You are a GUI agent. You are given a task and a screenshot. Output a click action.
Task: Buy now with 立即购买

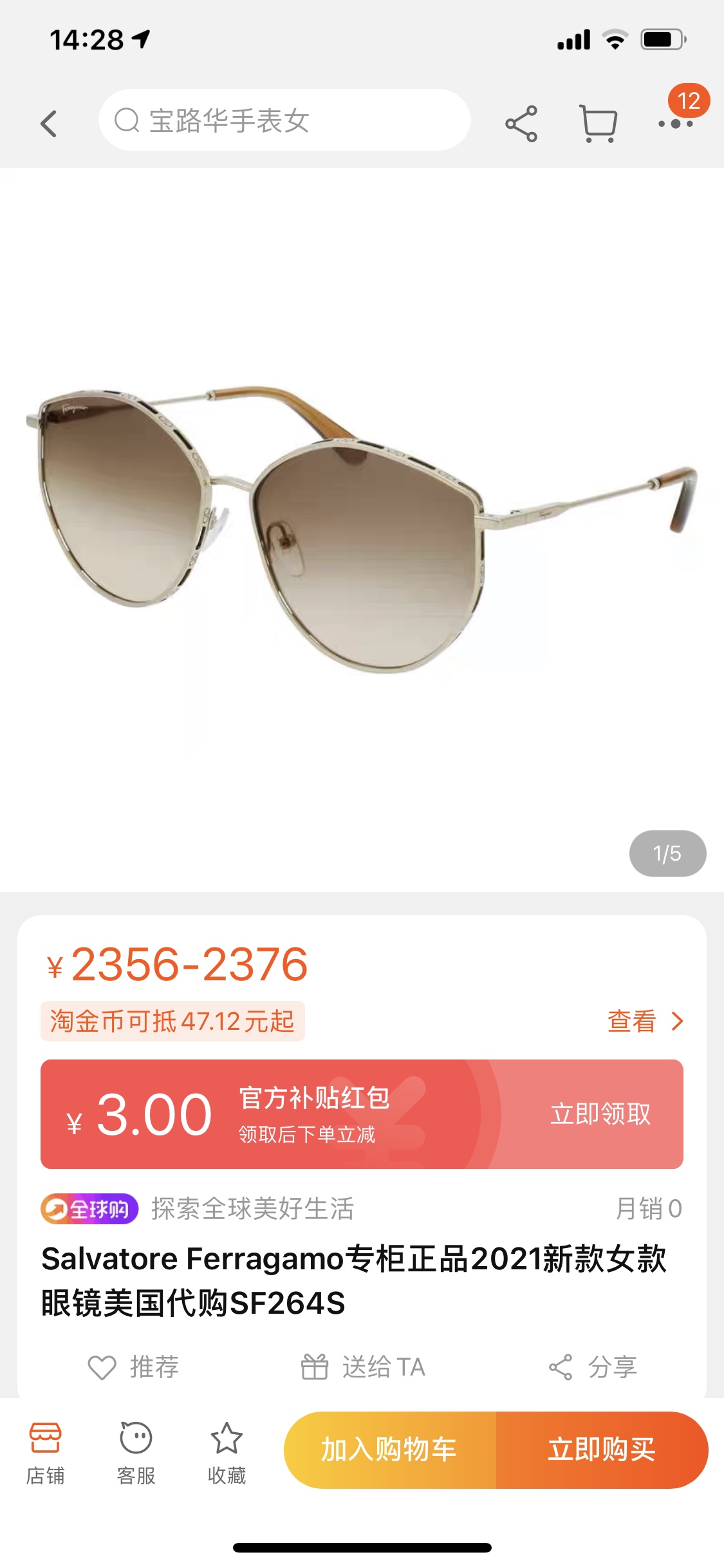[602, 1450]
